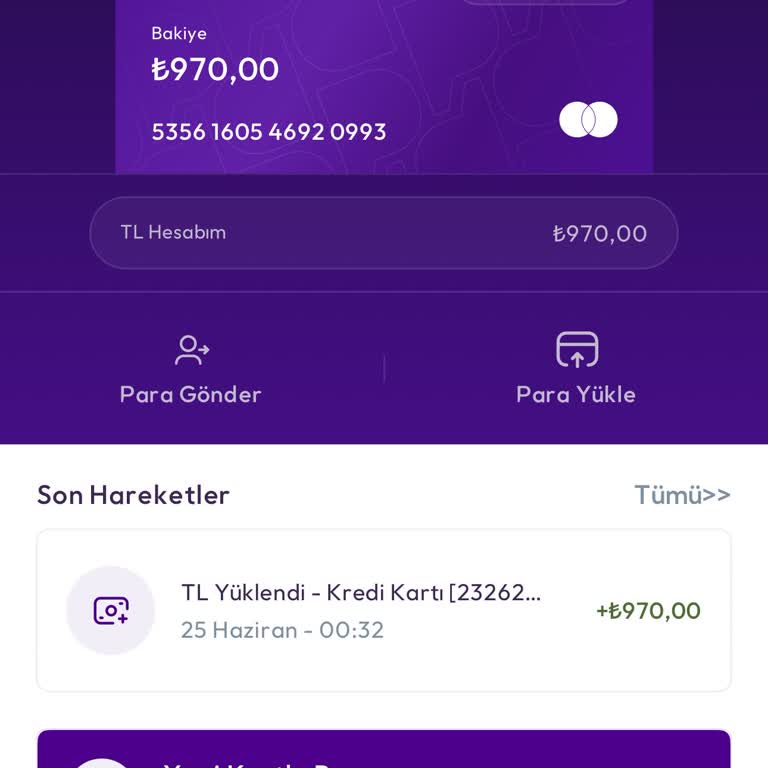Image resolution: width=768 pixels, height=768 pixels.
Task: Open the purple banner below Son Hareketler
Action: (x=384, y=750)
